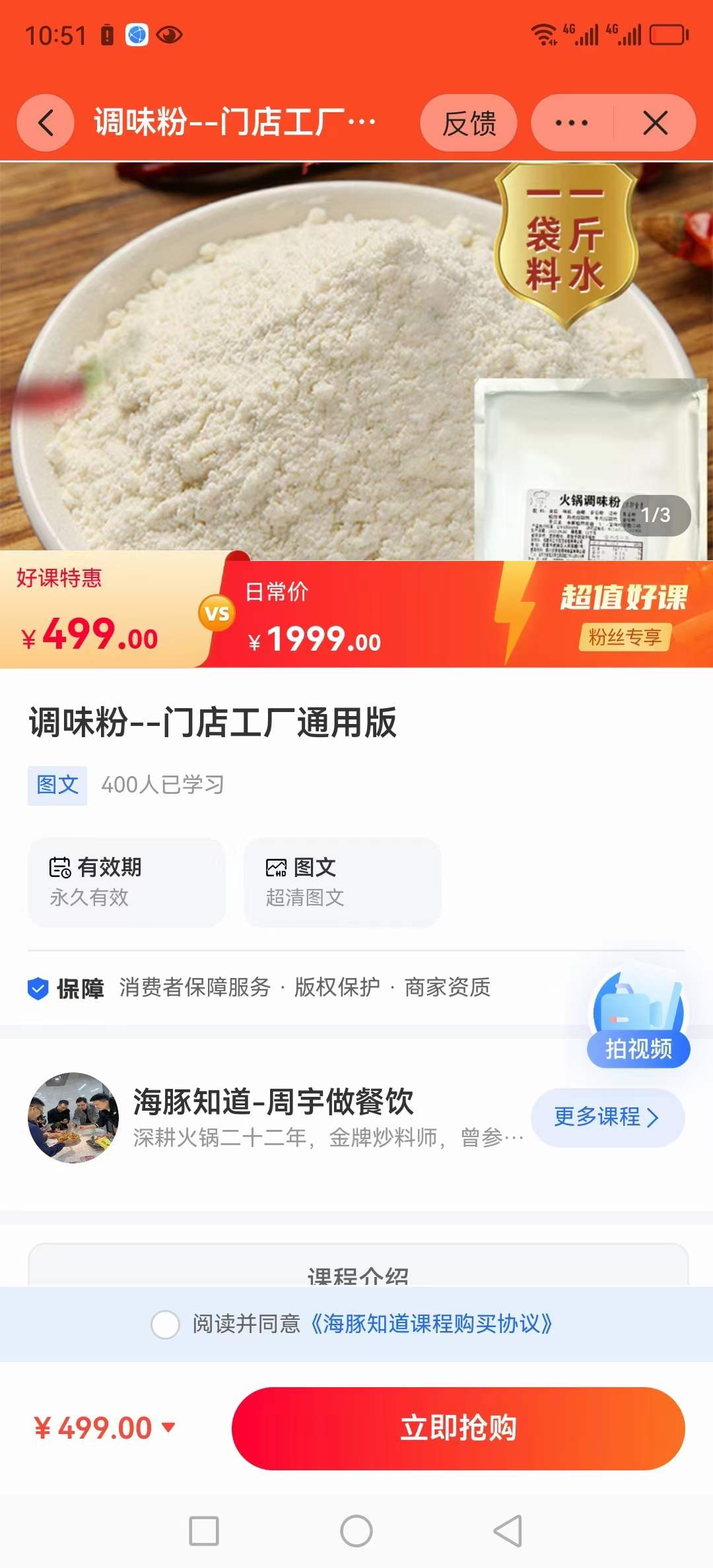This screenshot has height=1568, width=713.
Task: Open 更多课程 with its chevron
Action: pyautogui.click(x=606, y=1117)
